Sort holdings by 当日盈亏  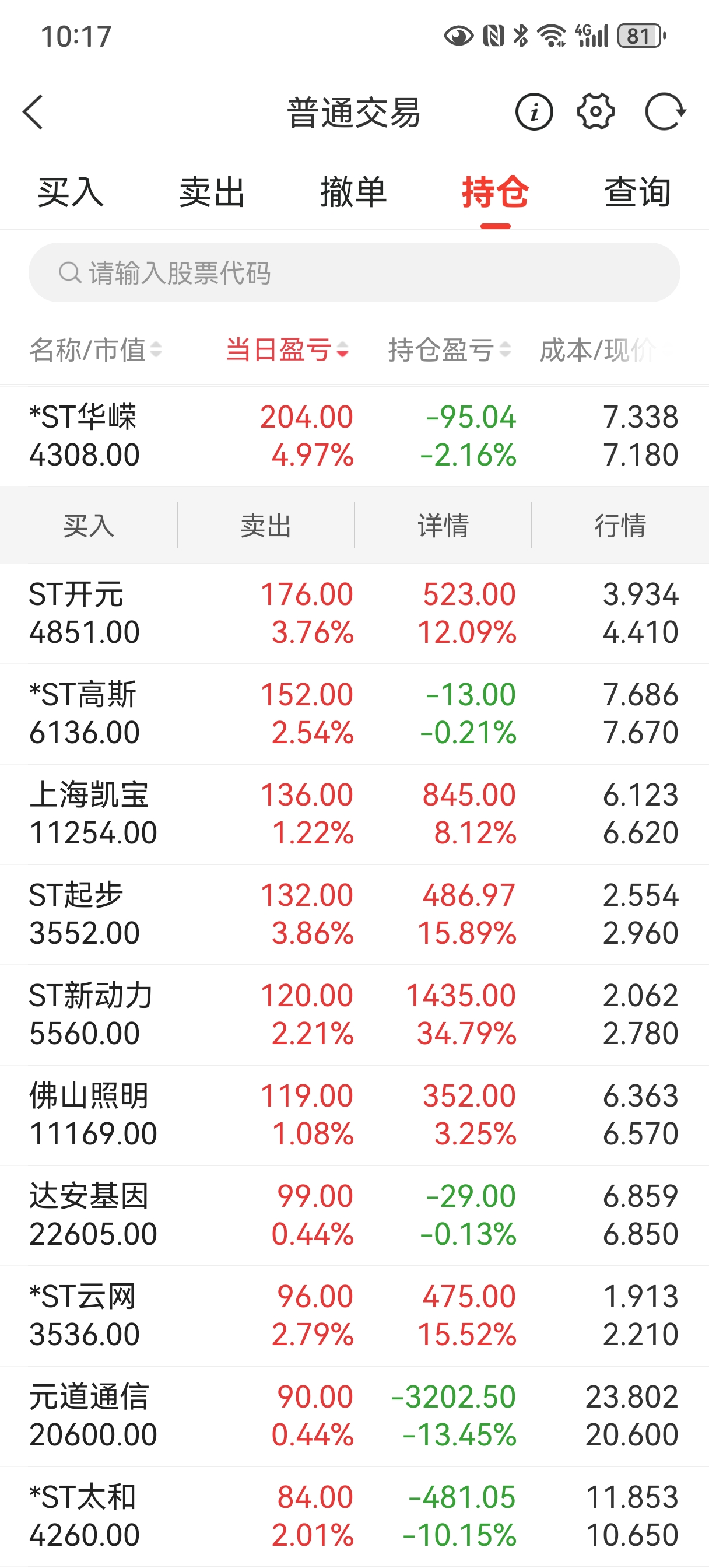click(x=287, y=350)
